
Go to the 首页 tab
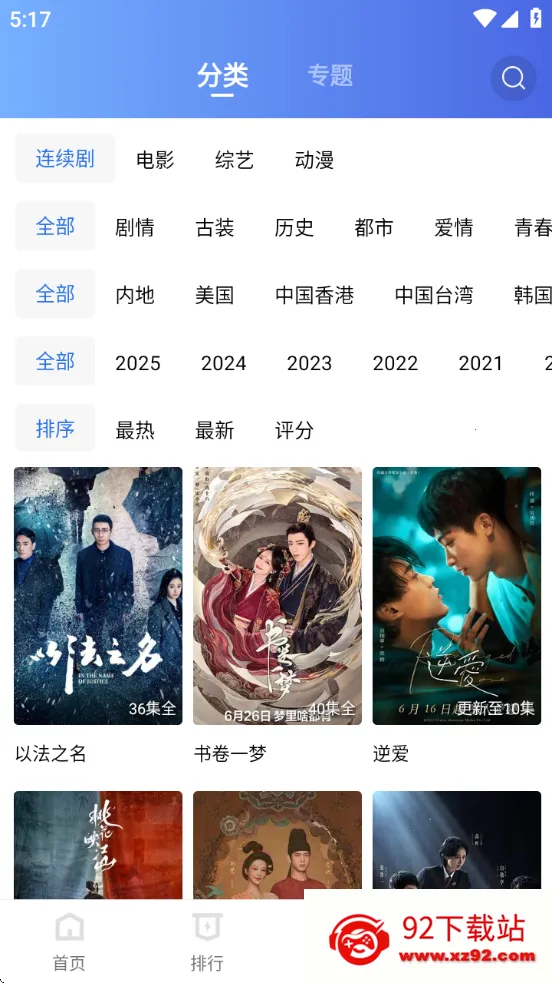[69, 942]
